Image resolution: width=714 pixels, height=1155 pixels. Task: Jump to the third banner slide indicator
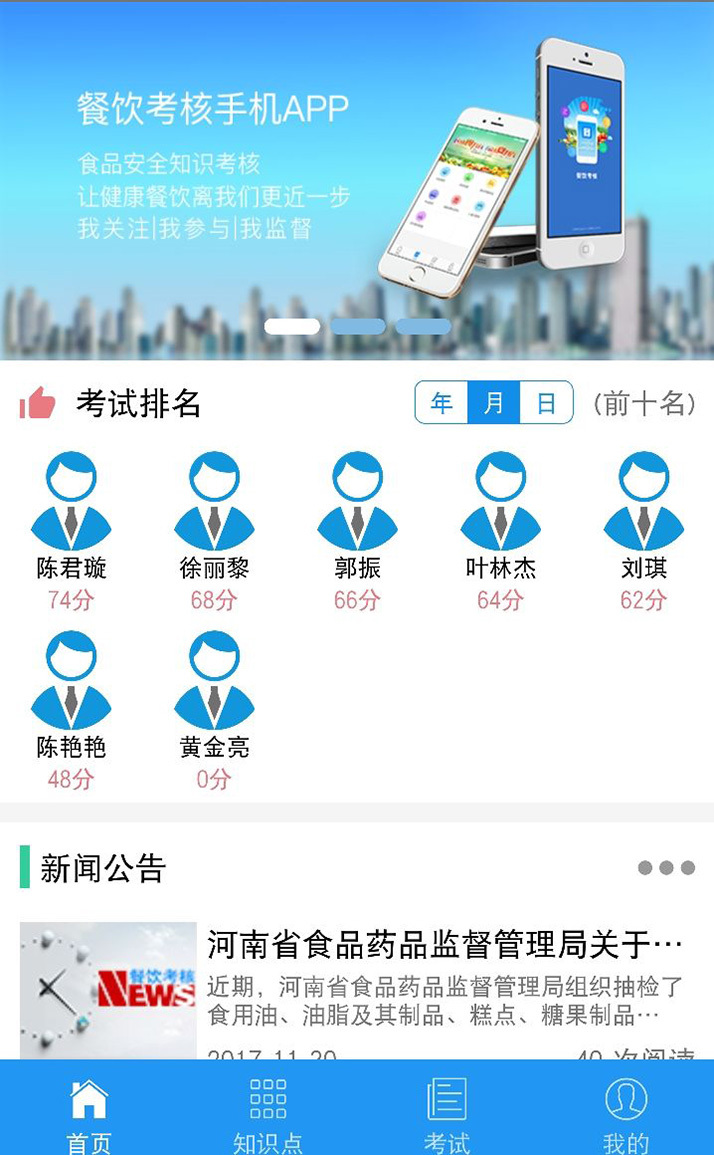[x=422, y=327]
